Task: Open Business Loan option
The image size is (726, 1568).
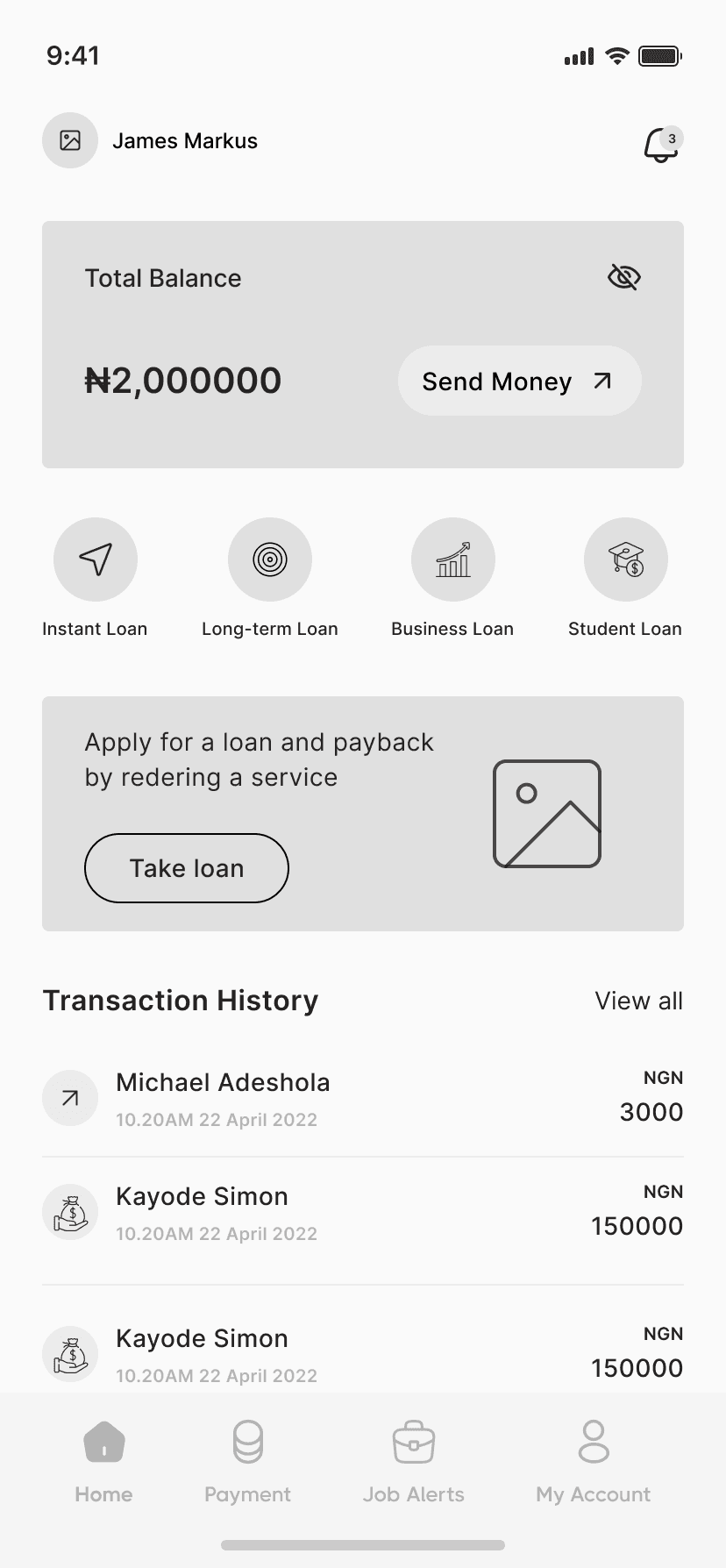Action: tap(452, 559)
